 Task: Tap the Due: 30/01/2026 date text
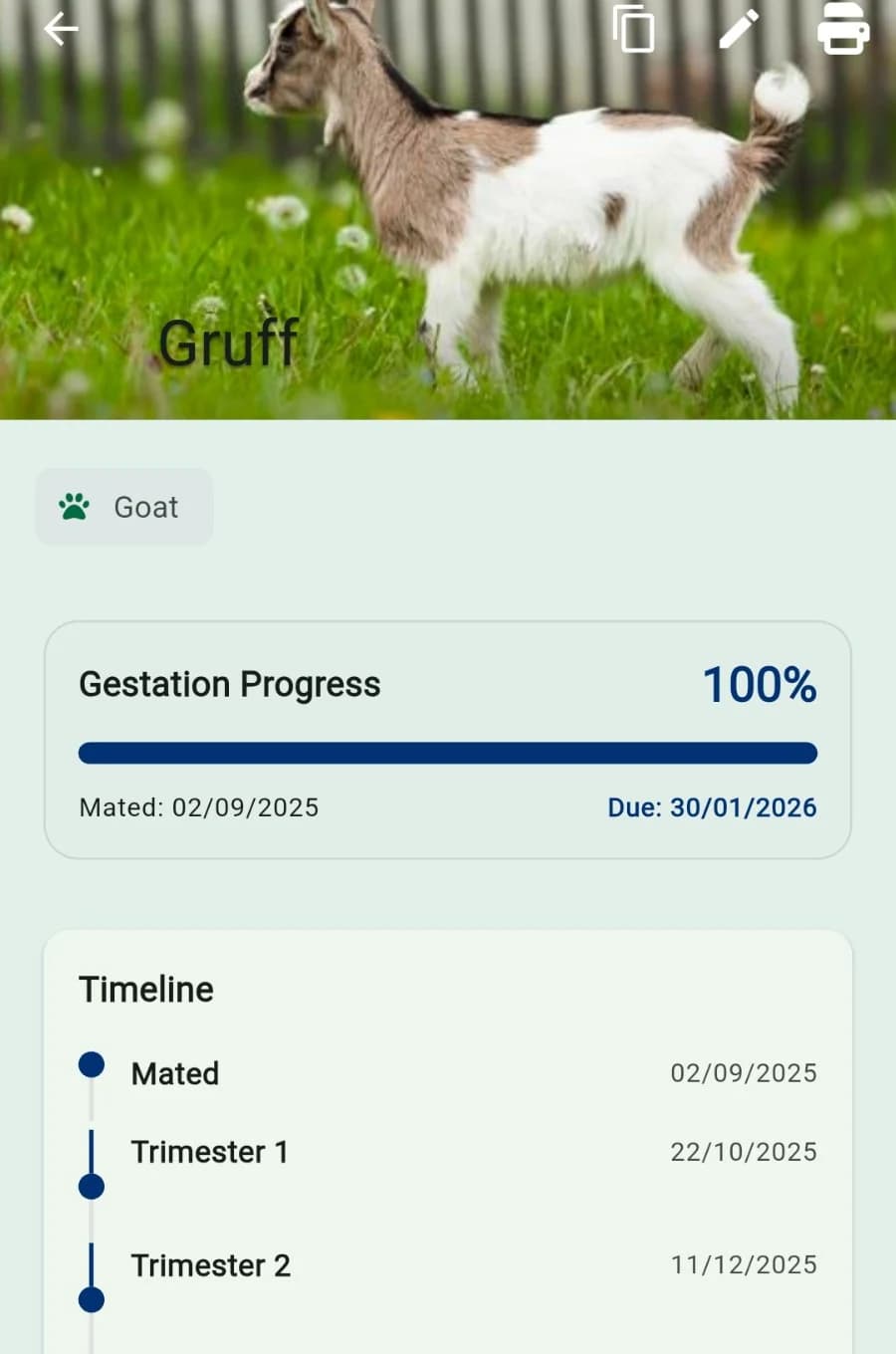coord(712,807)
